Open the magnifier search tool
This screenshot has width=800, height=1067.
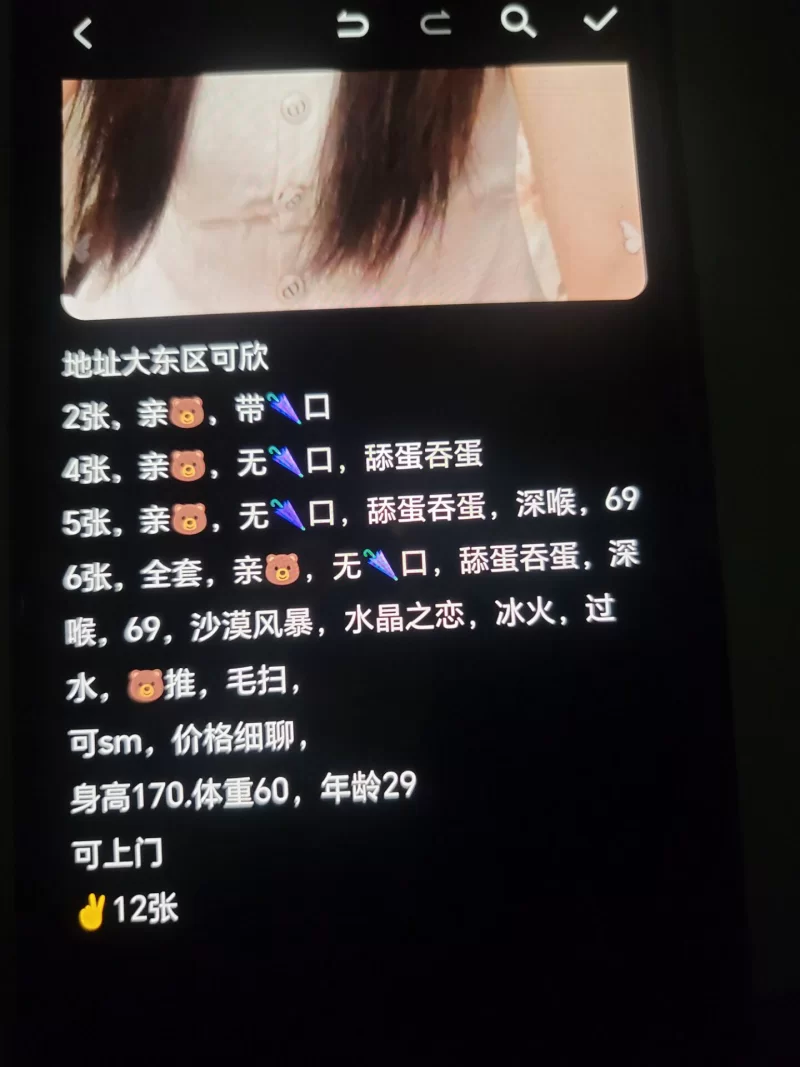click(x=517, y=24)
